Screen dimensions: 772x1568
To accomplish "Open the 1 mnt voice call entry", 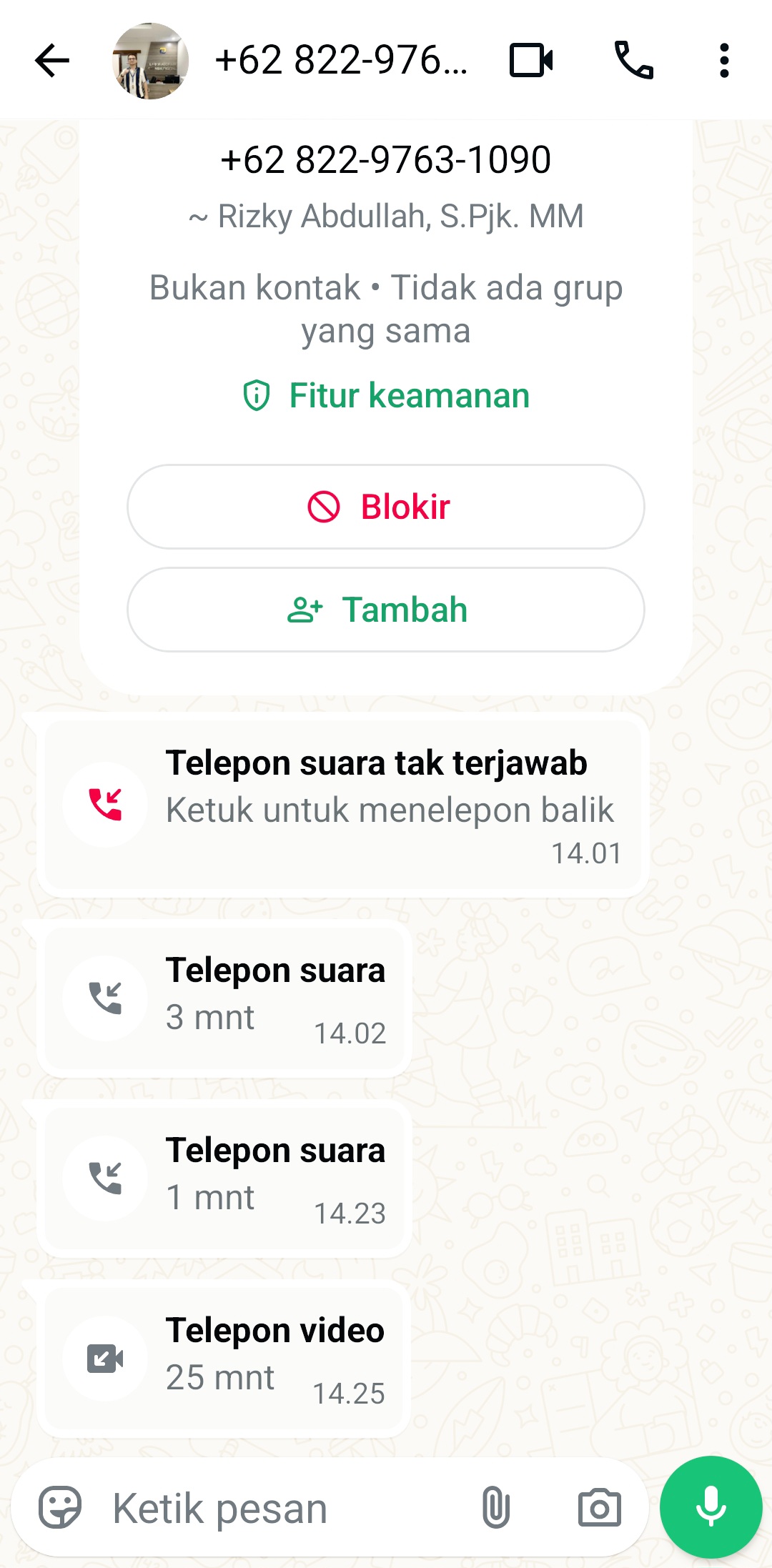I will pyautogui.click(x=224, y=1179).
